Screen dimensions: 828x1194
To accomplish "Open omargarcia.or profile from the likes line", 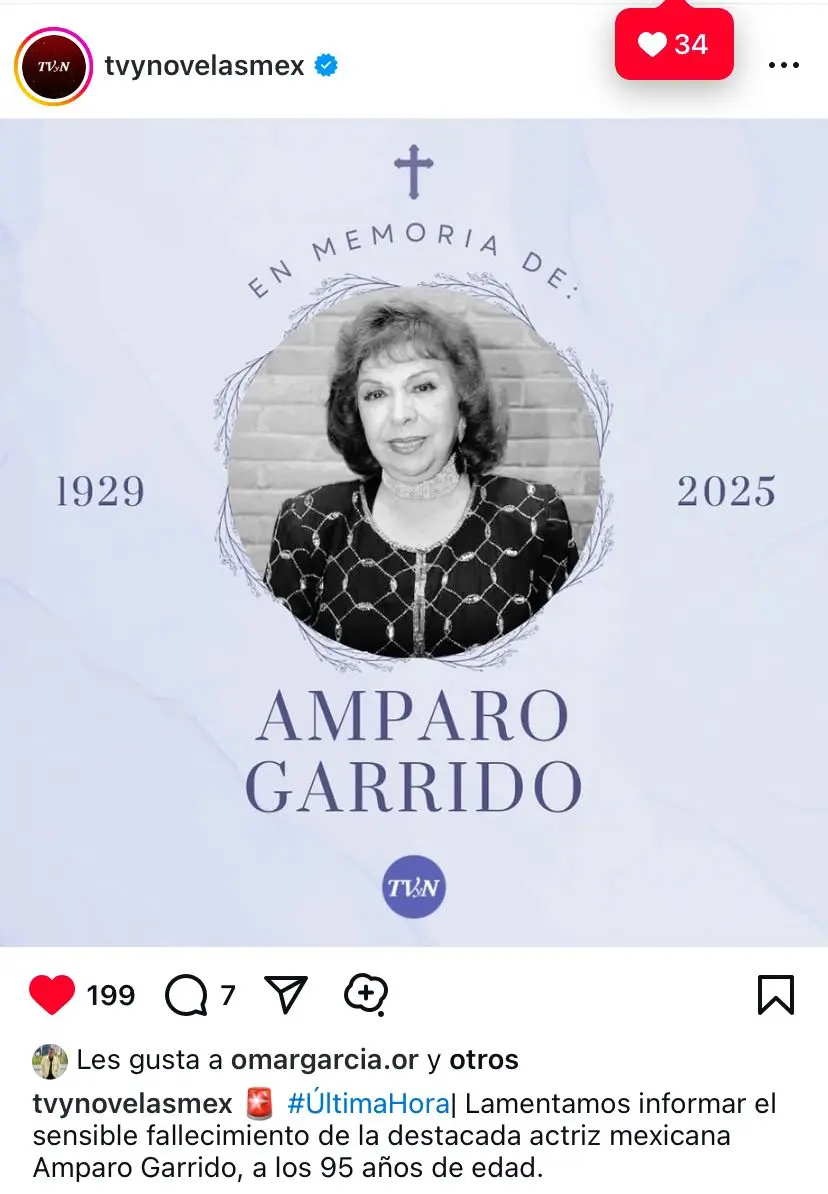I will (324, 1060).
